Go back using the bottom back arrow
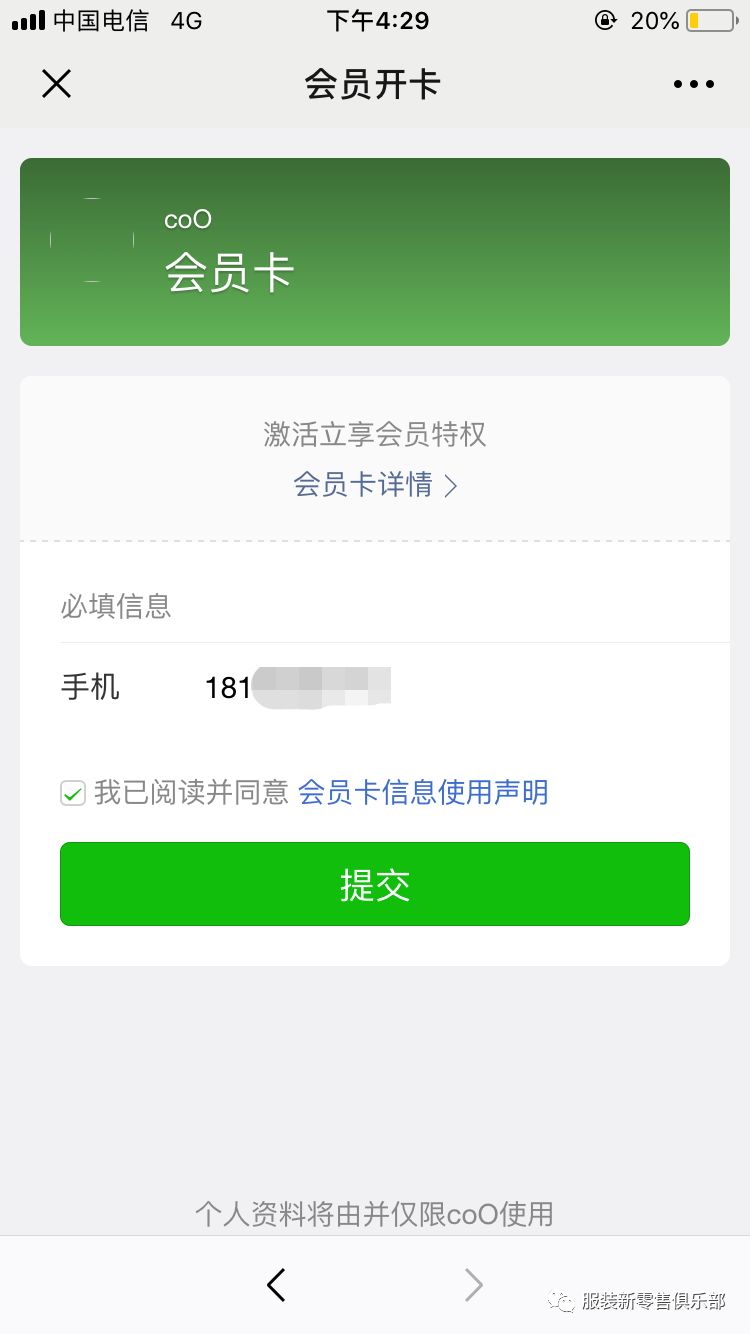Screen dimensions: 750x1334 276,1285
